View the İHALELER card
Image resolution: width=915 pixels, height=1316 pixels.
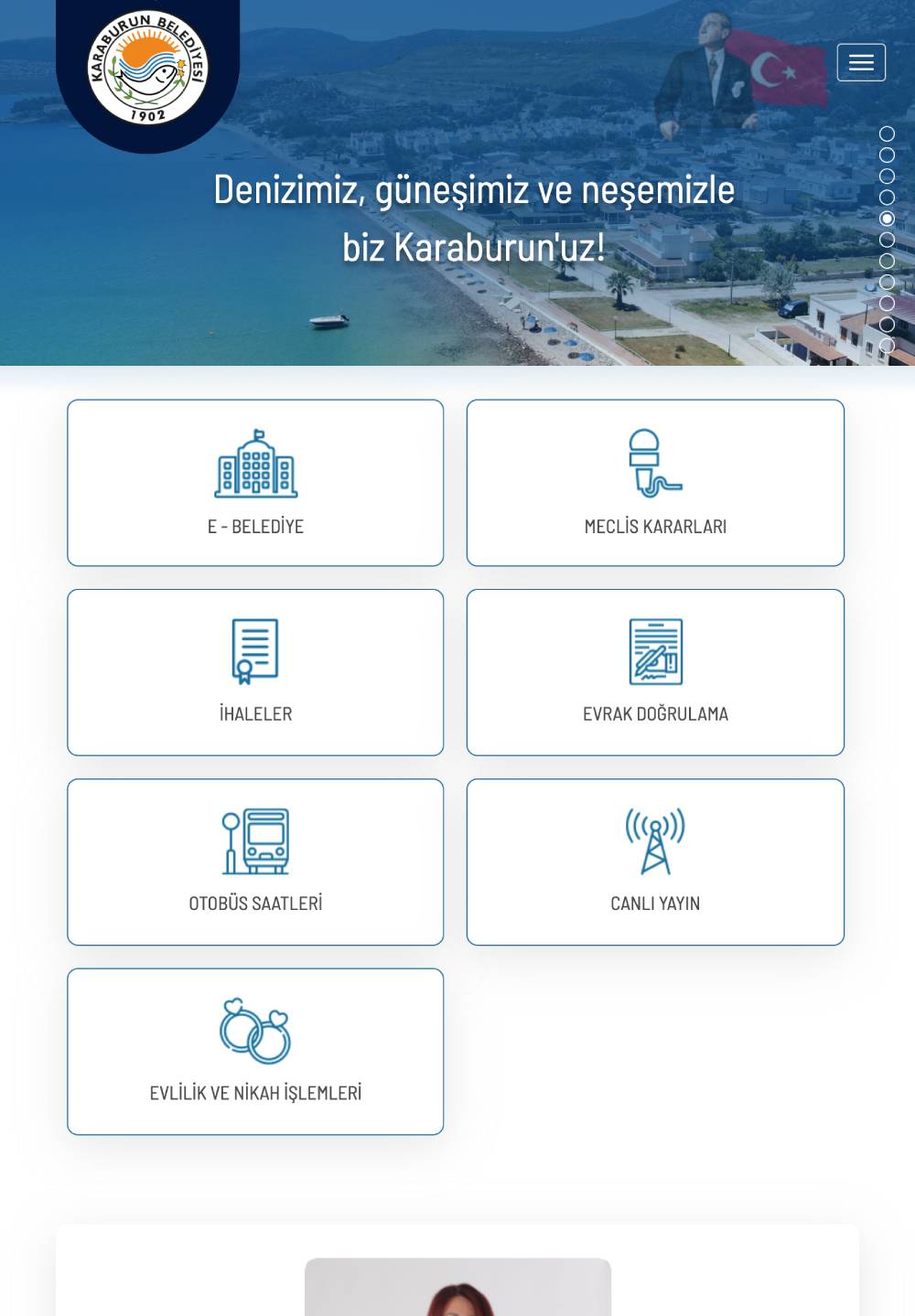255,672
